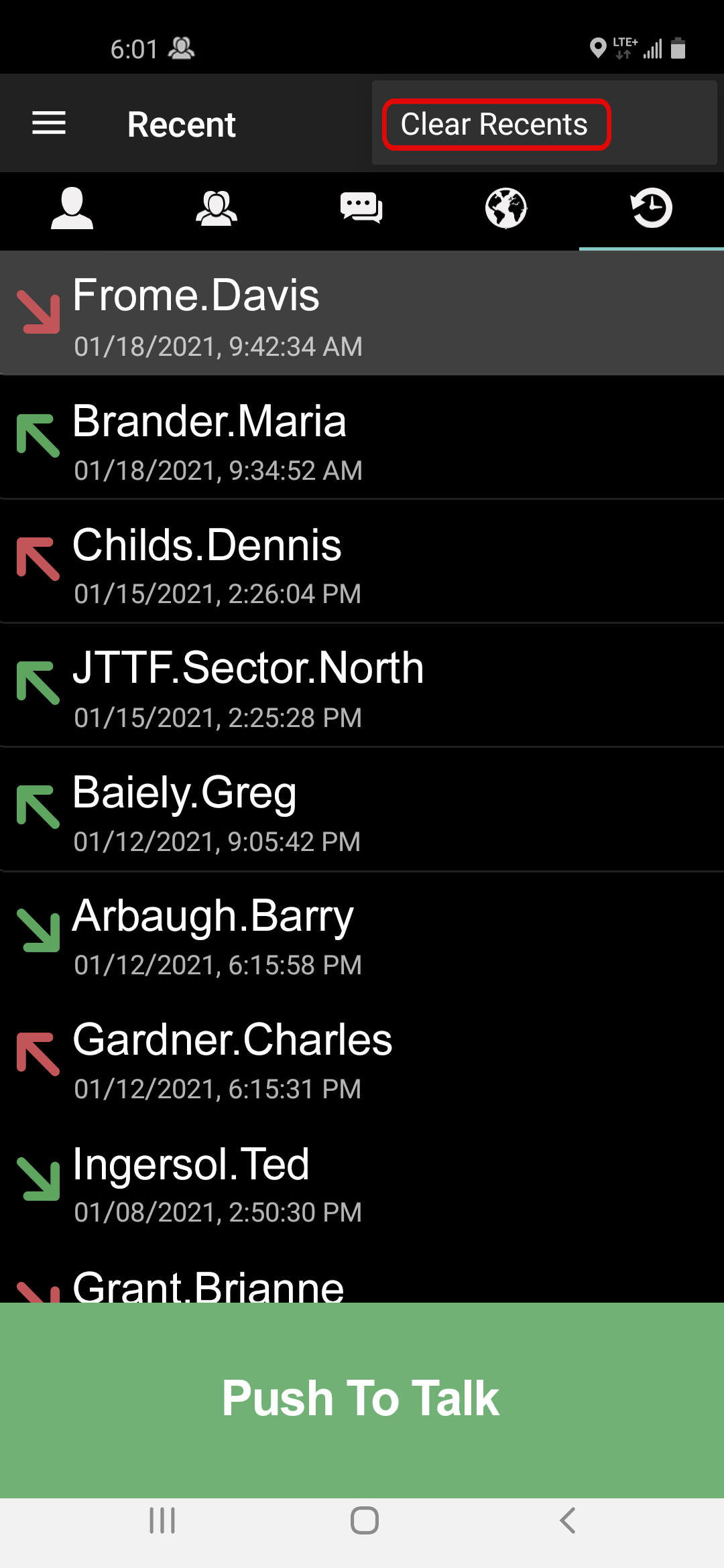Viewport: 724px width, 1568px height.
Task: Choose Childs.Dennis from the recents list
Action: click(x=362, y=562)
